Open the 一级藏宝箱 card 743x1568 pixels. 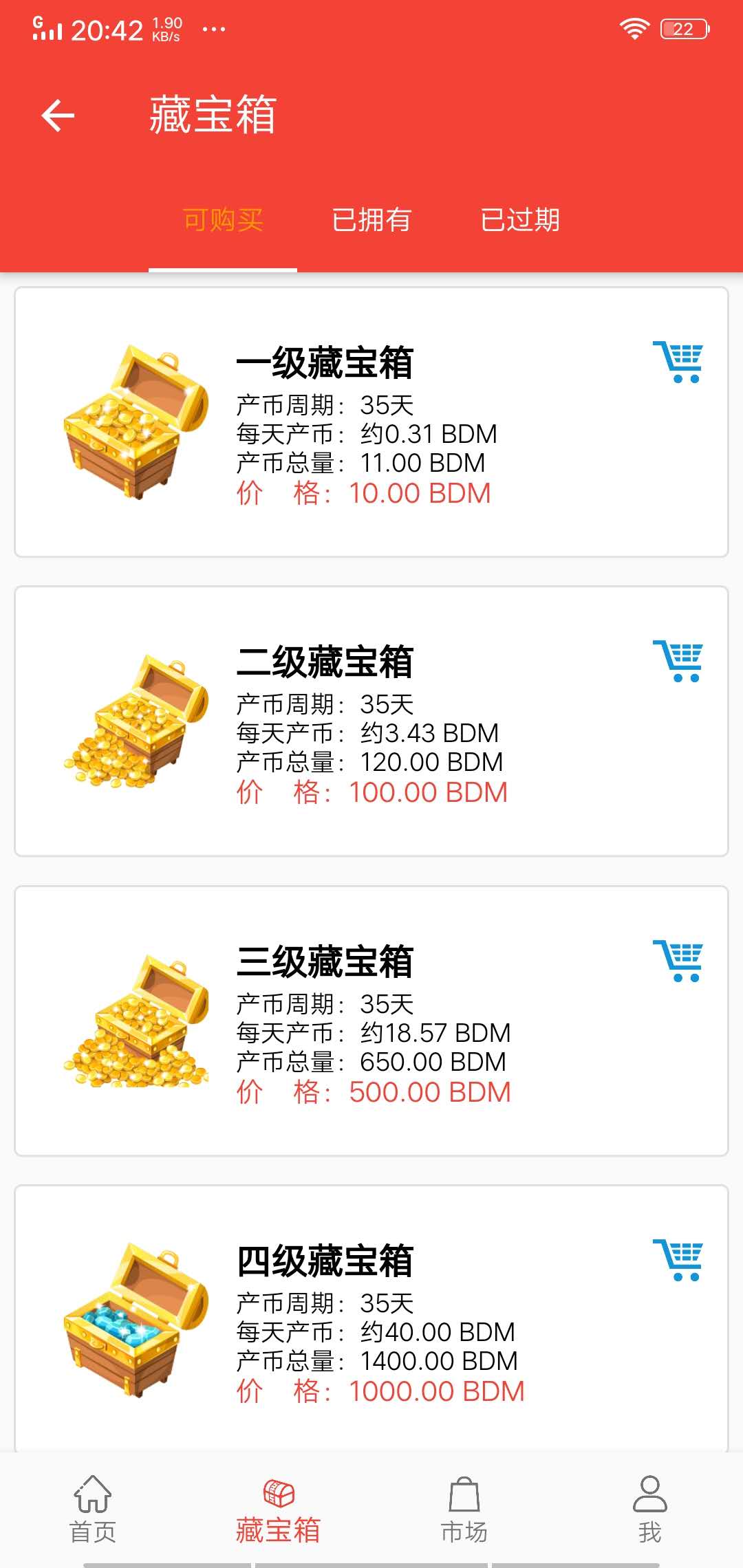click(x=371, y=422)
